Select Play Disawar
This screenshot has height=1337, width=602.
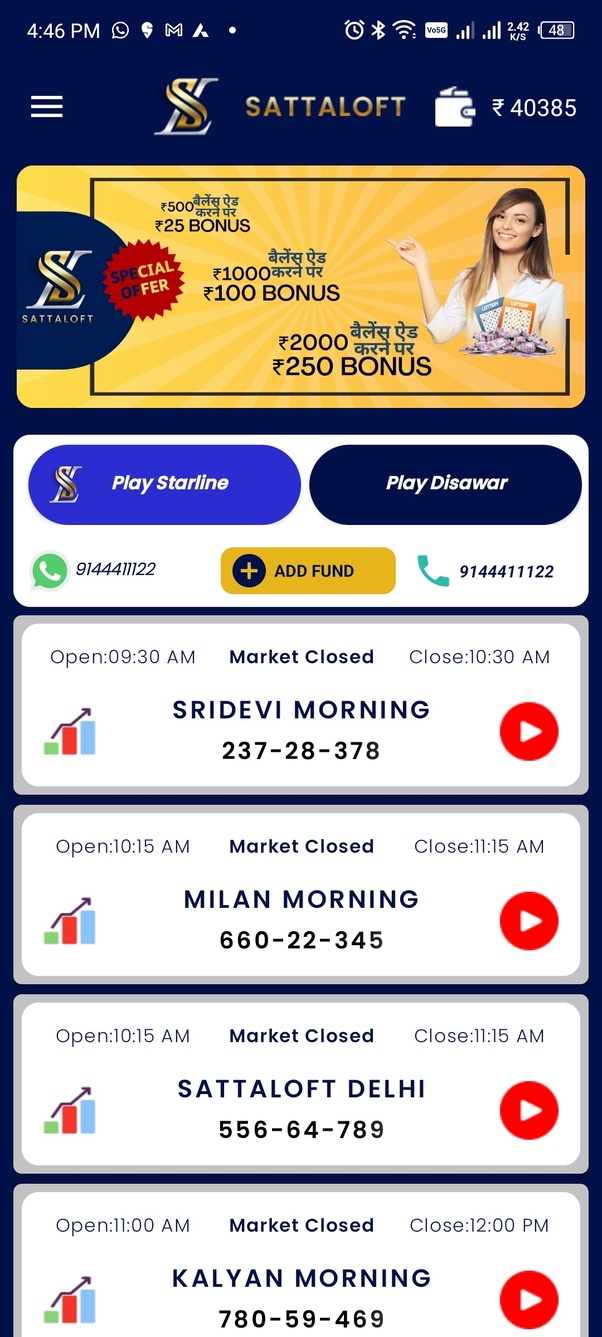tap(446, 484)
